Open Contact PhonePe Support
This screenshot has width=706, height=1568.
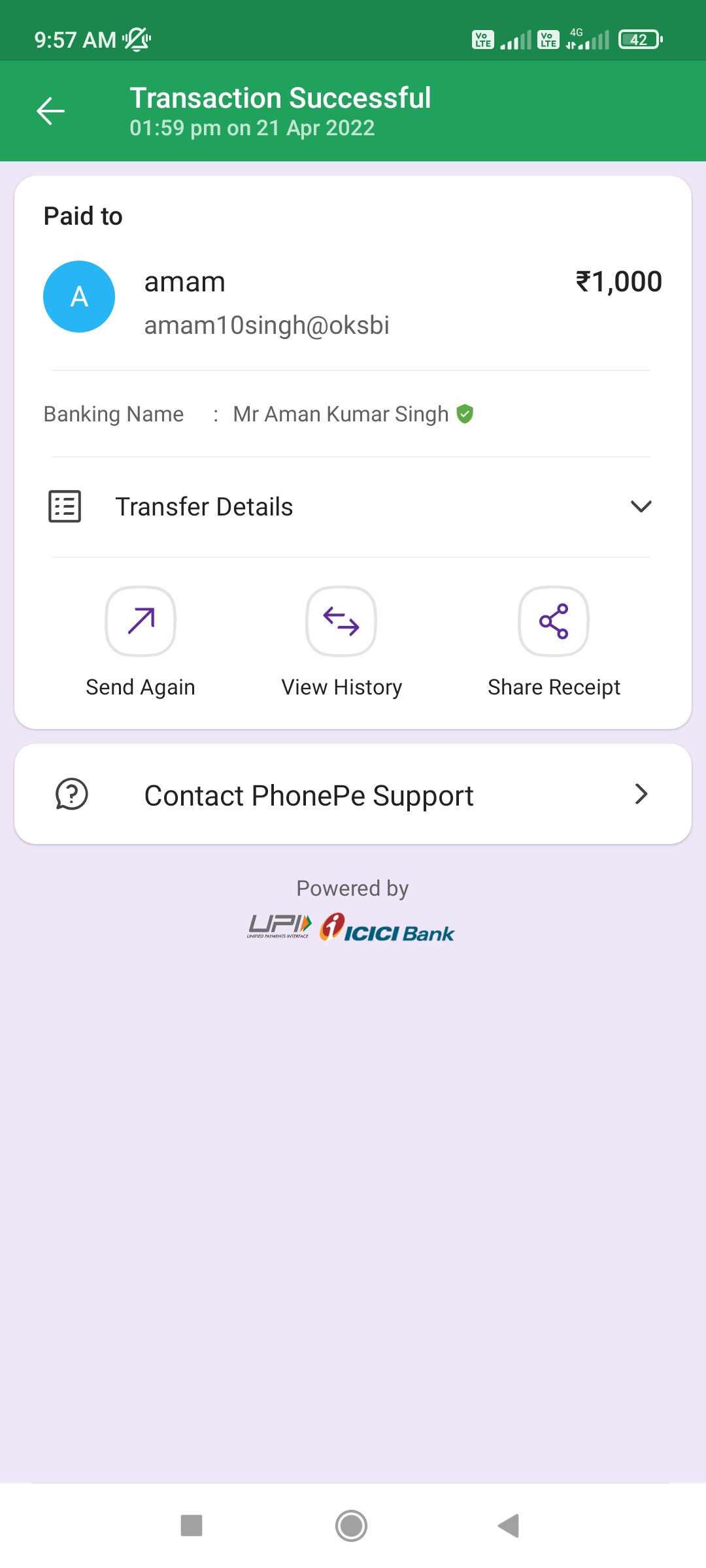click(353, 794)
